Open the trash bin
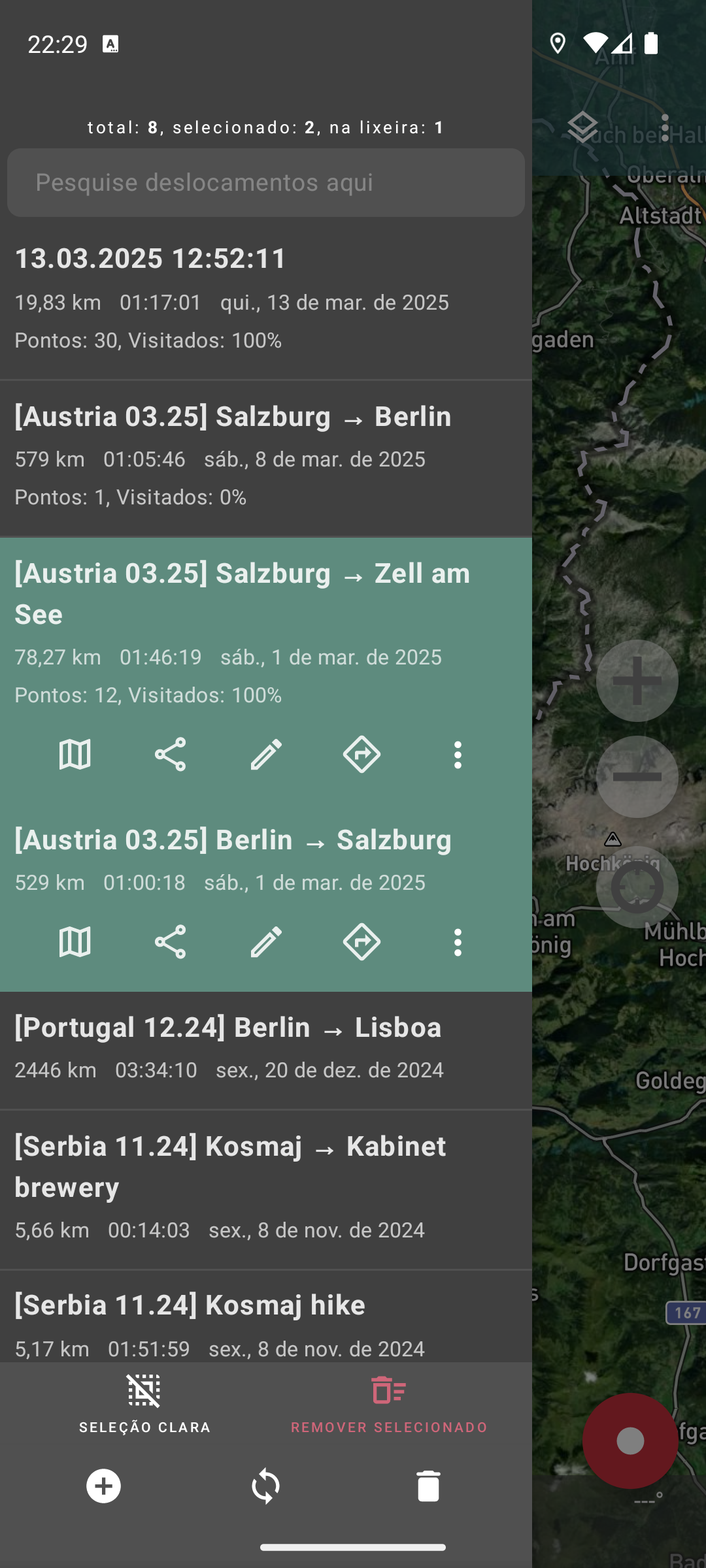The height and width of the screenshot is (1568, 706). click(x=428, y=1486)
